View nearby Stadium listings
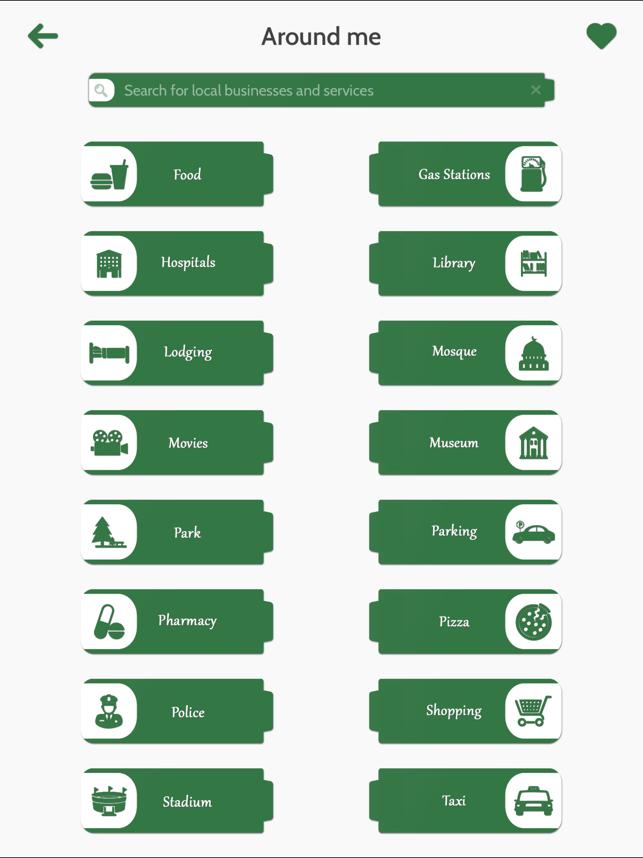 [x=175, y=801]
